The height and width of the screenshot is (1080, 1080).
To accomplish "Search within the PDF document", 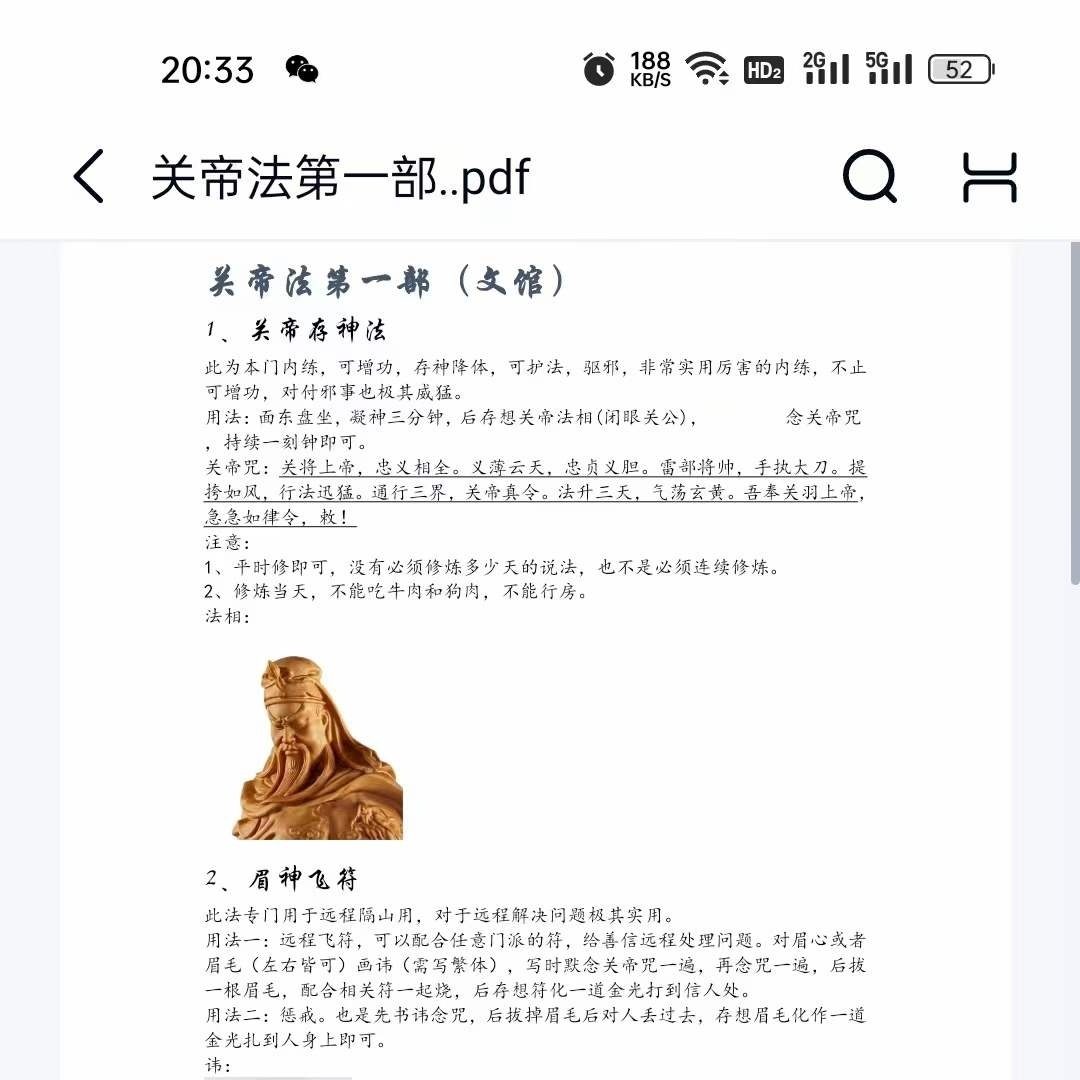I will coord(869,177).
